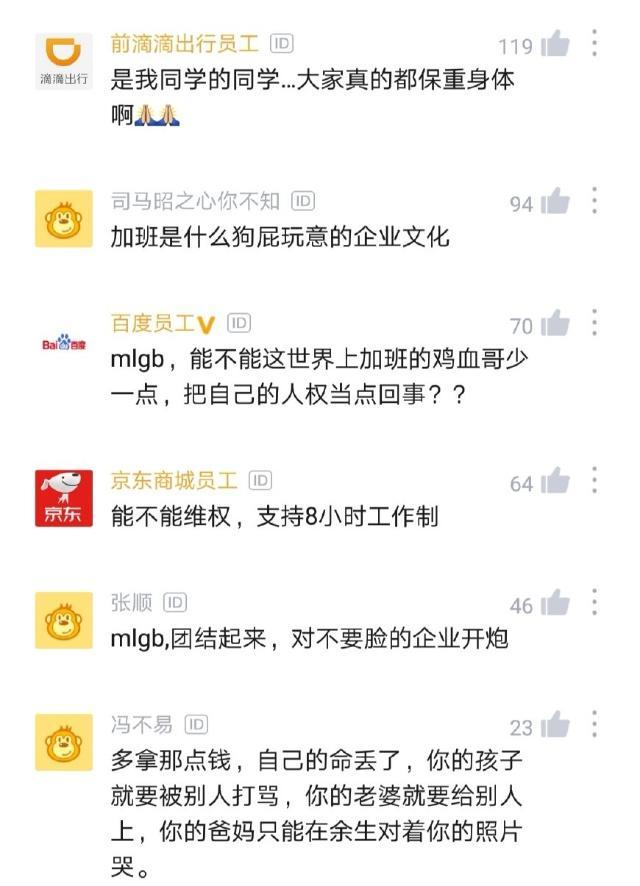This screenshot has height=886, width=640.
Task: View 冯不易's profile via username
Action: coord(141,724)
